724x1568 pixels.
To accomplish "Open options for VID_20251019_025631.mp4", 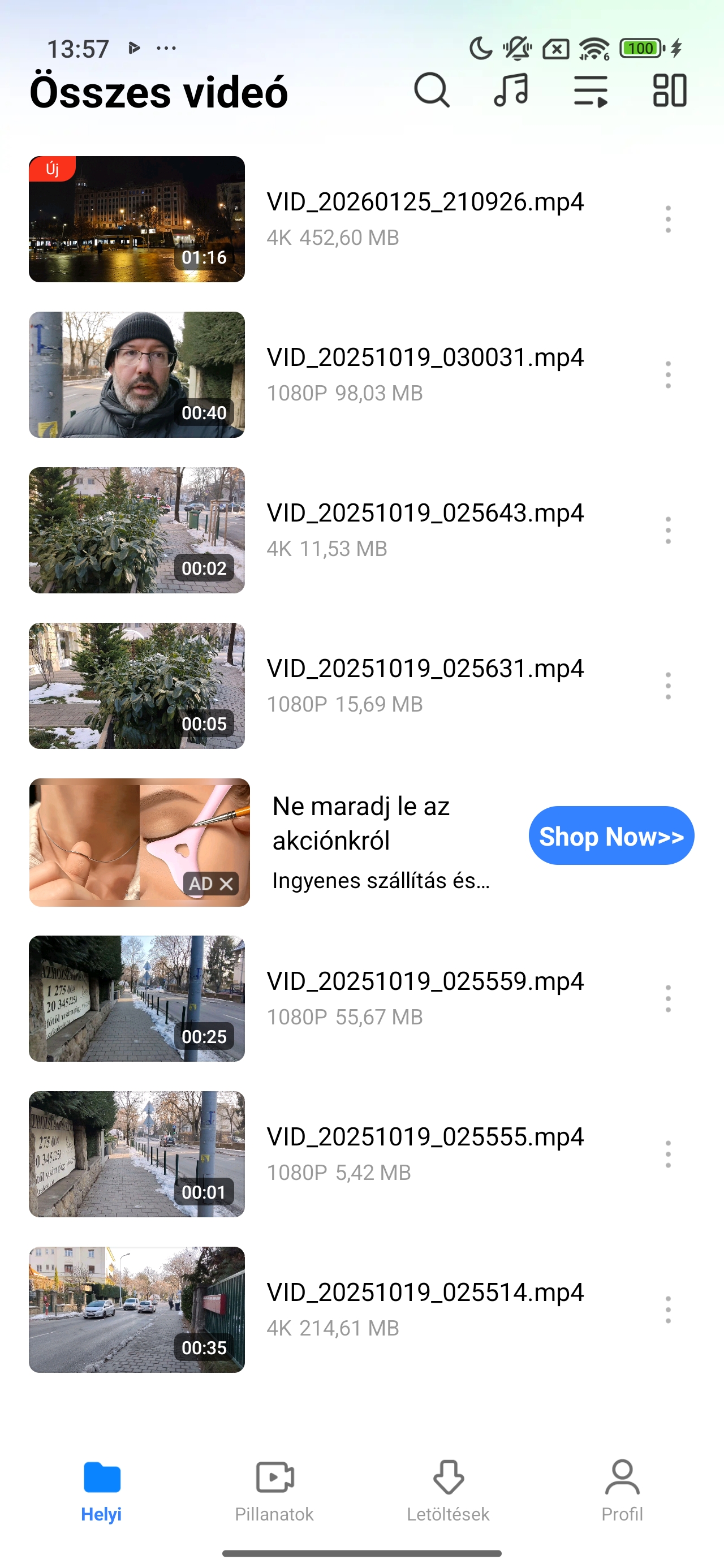I will (668, 686).
